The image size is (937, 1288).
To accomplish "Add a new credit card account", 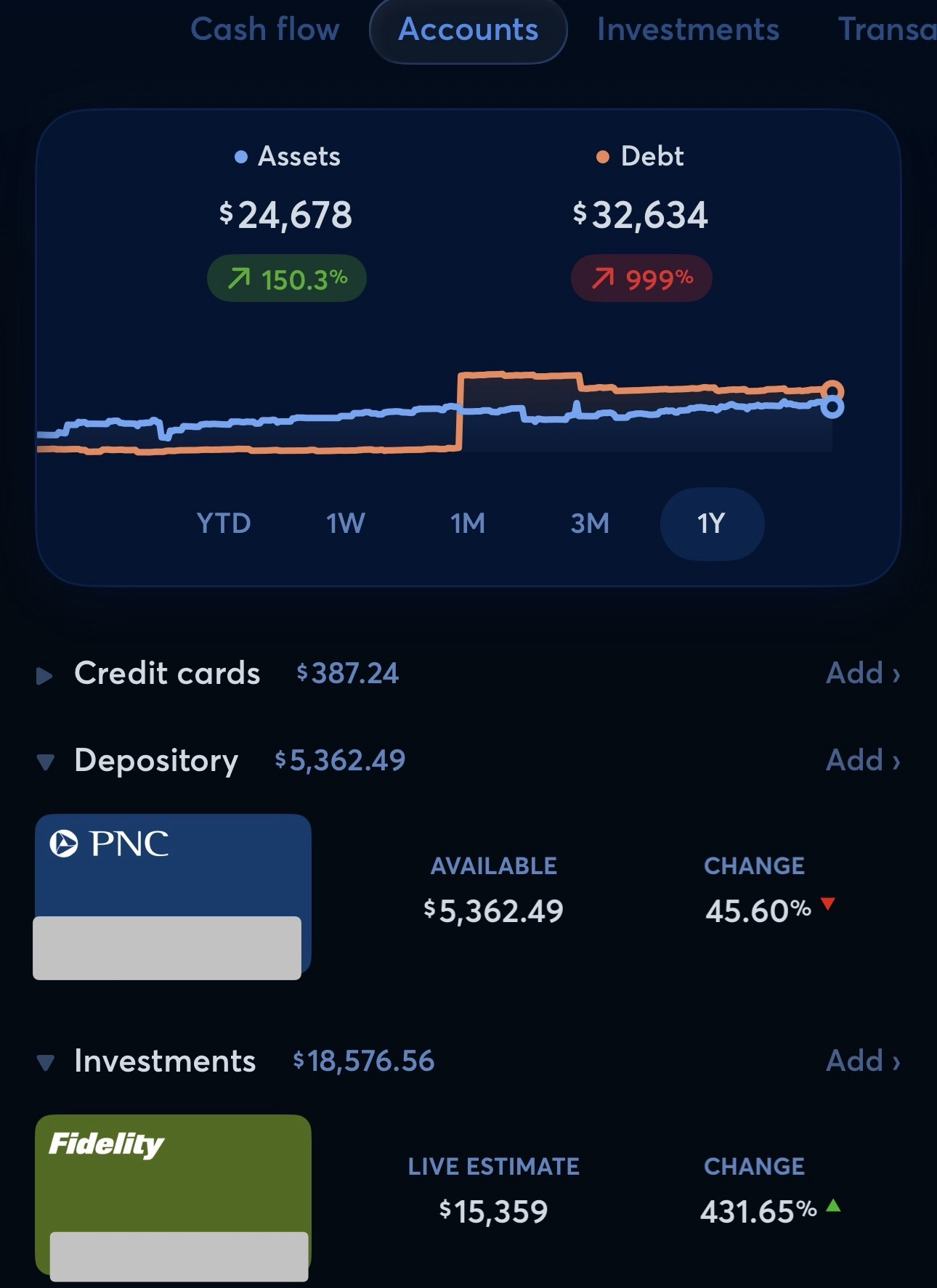I will [x=862, y=673].
